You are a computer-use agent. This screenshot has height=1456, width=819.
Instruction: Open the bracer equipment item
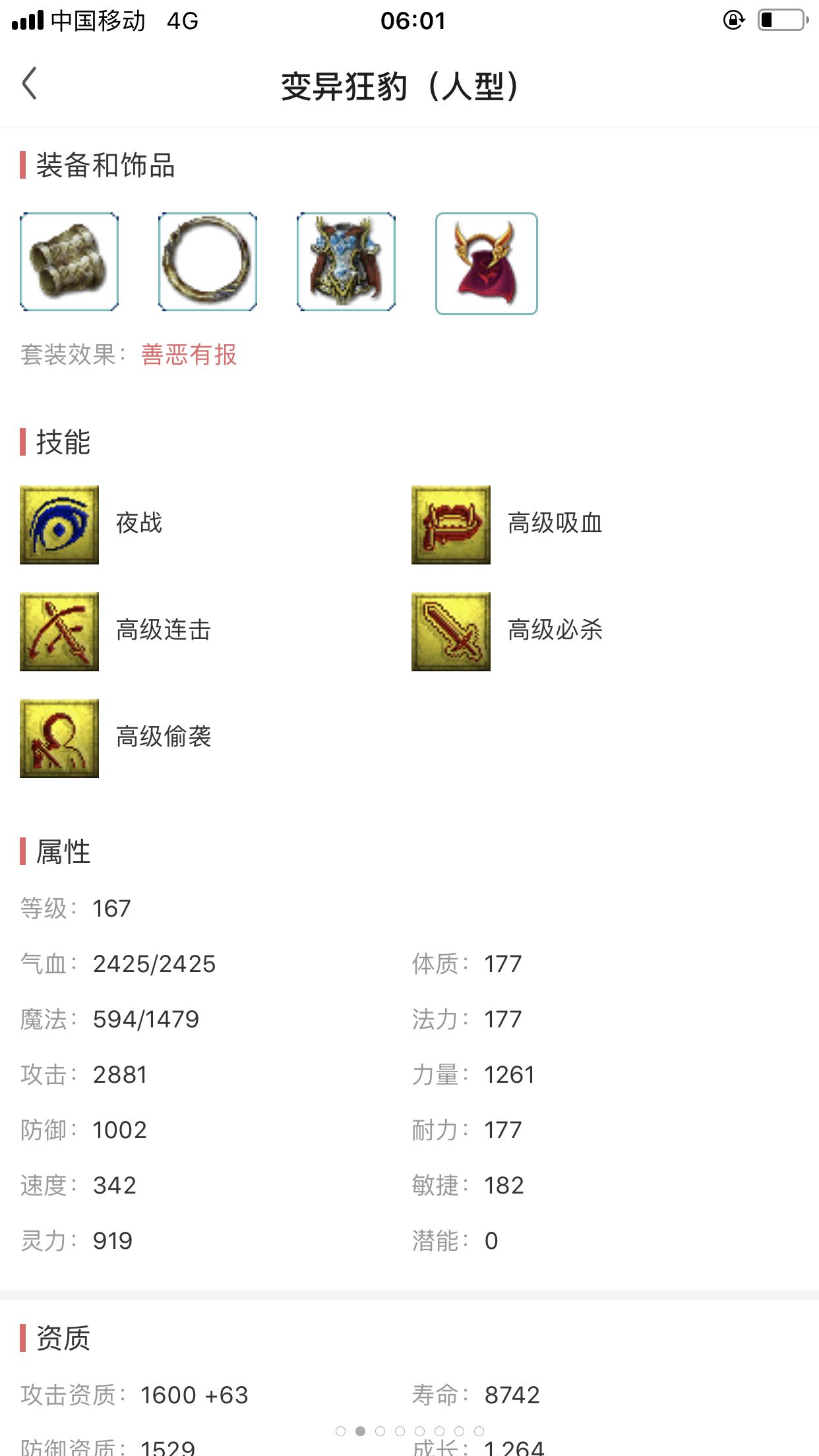click(x=69, y=262)
